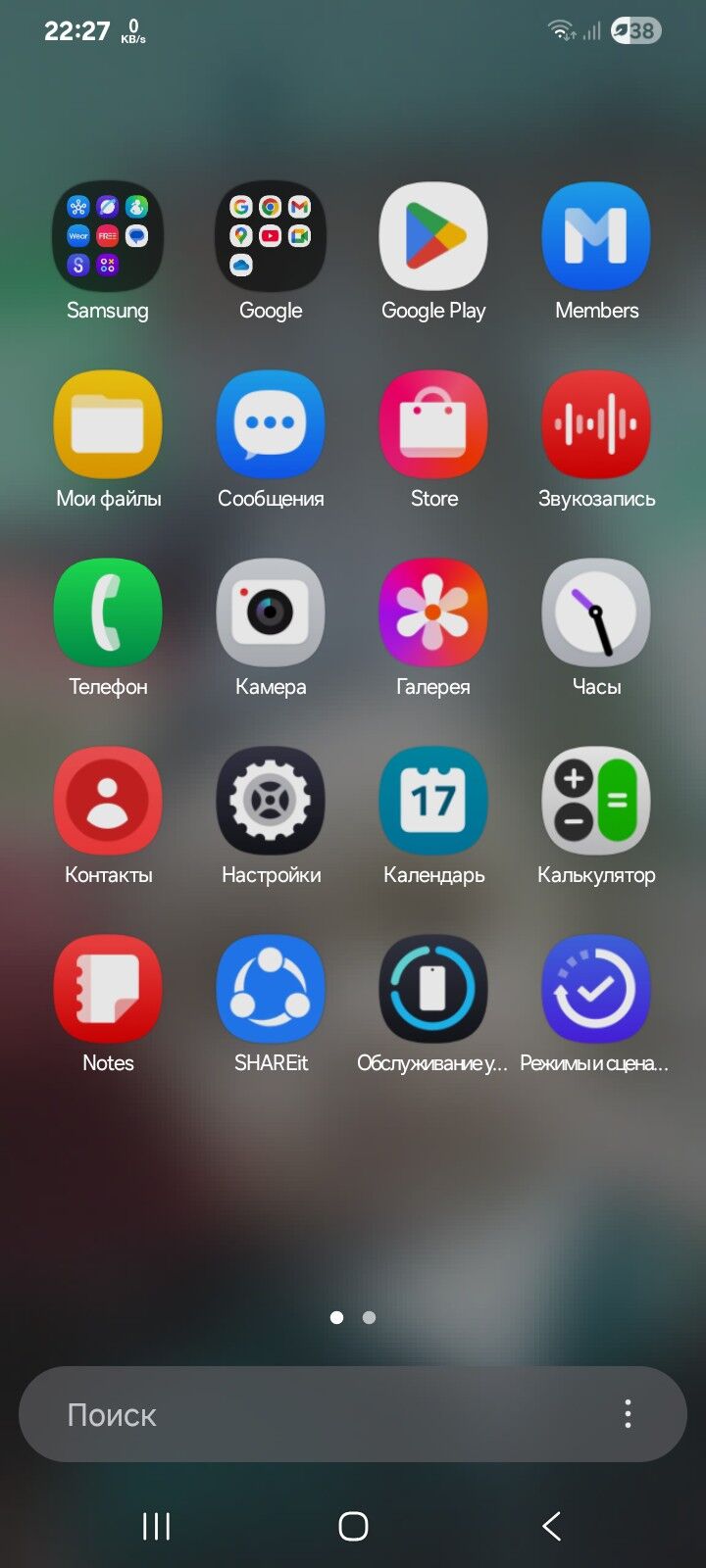Image resolution: width=706 pixels, height=1568 pixels.
Task: Open the Samsung apps folder
Action: coord(108,236)
